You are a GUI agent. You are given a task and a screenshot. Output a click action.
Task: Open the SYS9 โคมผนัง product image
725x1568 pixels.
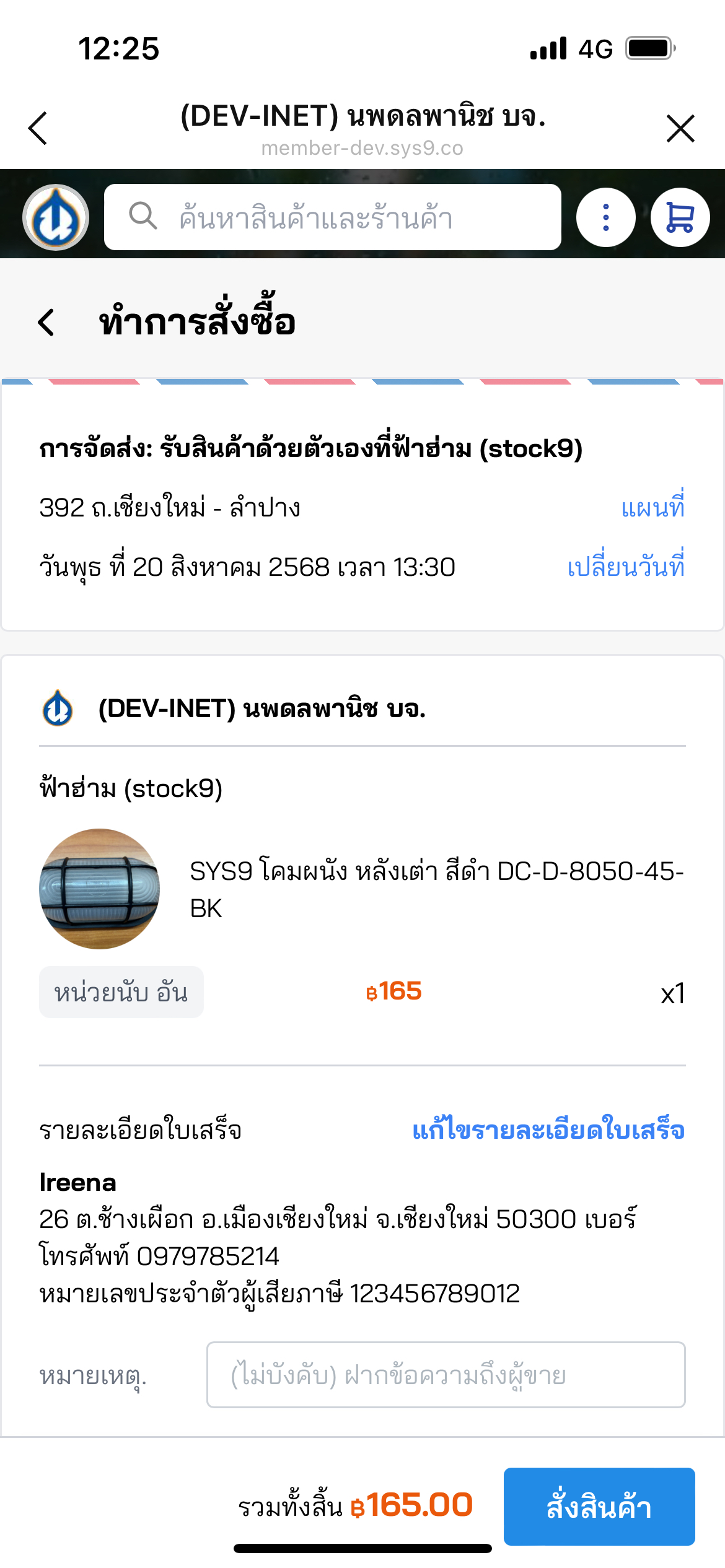[x=100, y=889]
